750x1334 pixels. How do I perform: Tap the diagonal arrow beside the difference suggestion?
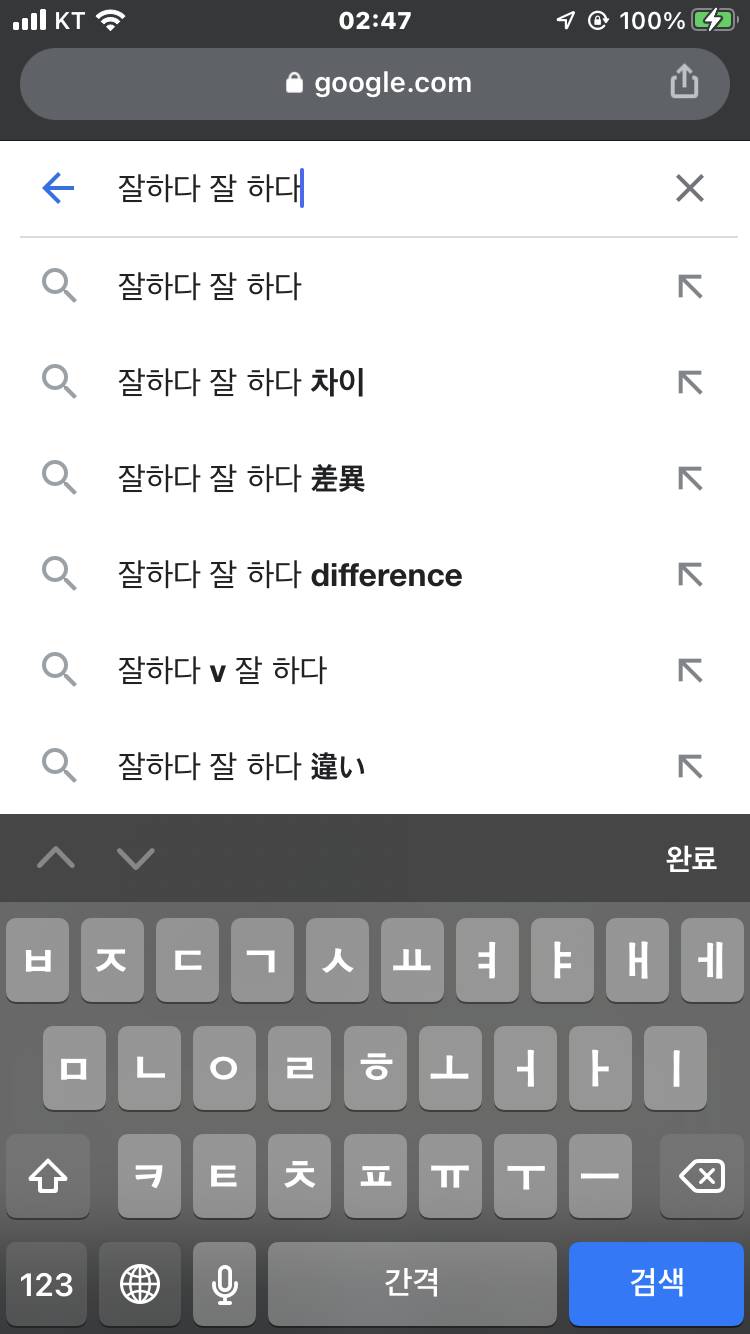click(x=690, y=574)
